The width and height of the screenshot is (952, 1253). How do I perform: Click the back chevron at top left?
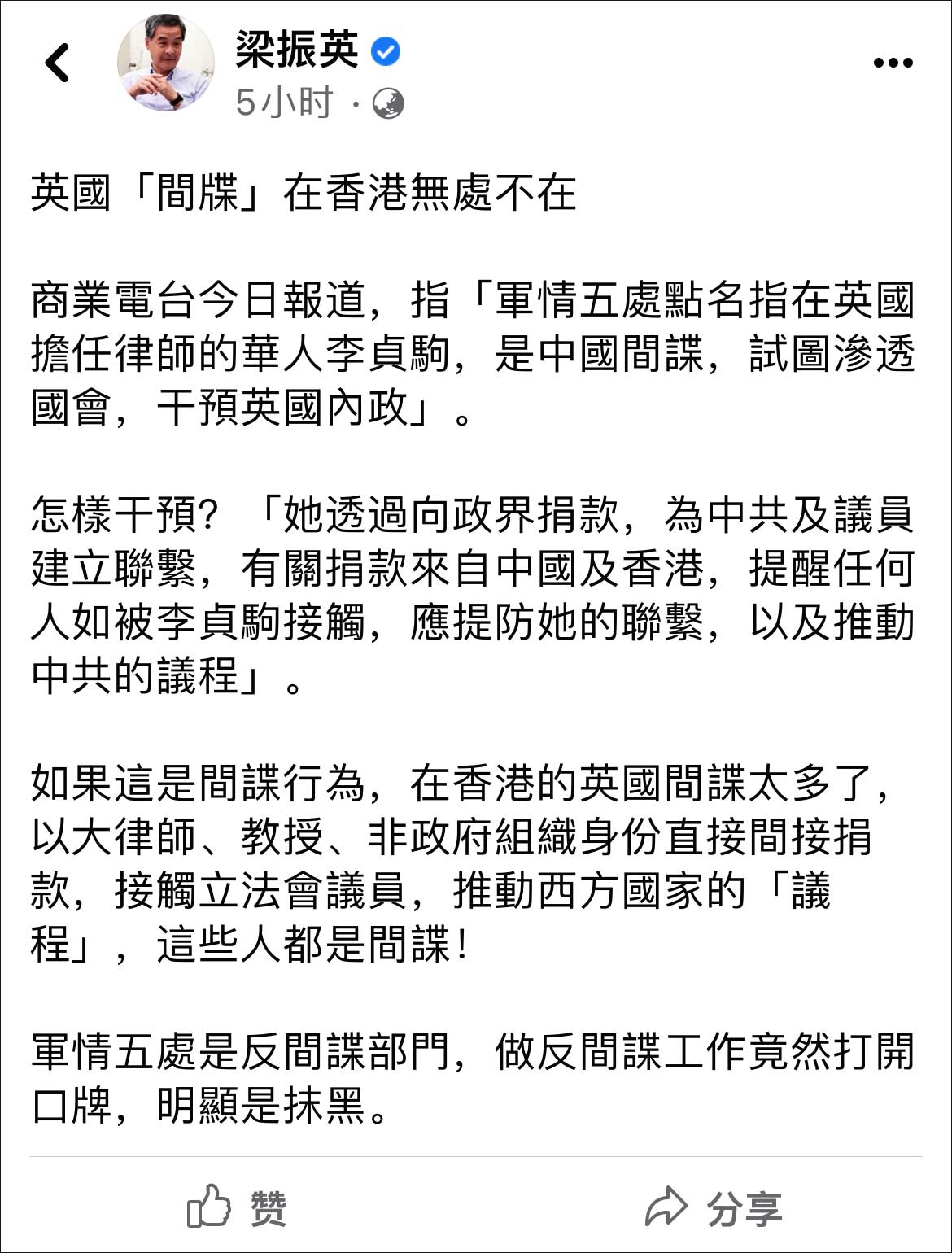pyautogui.click(x=55, y=61)
